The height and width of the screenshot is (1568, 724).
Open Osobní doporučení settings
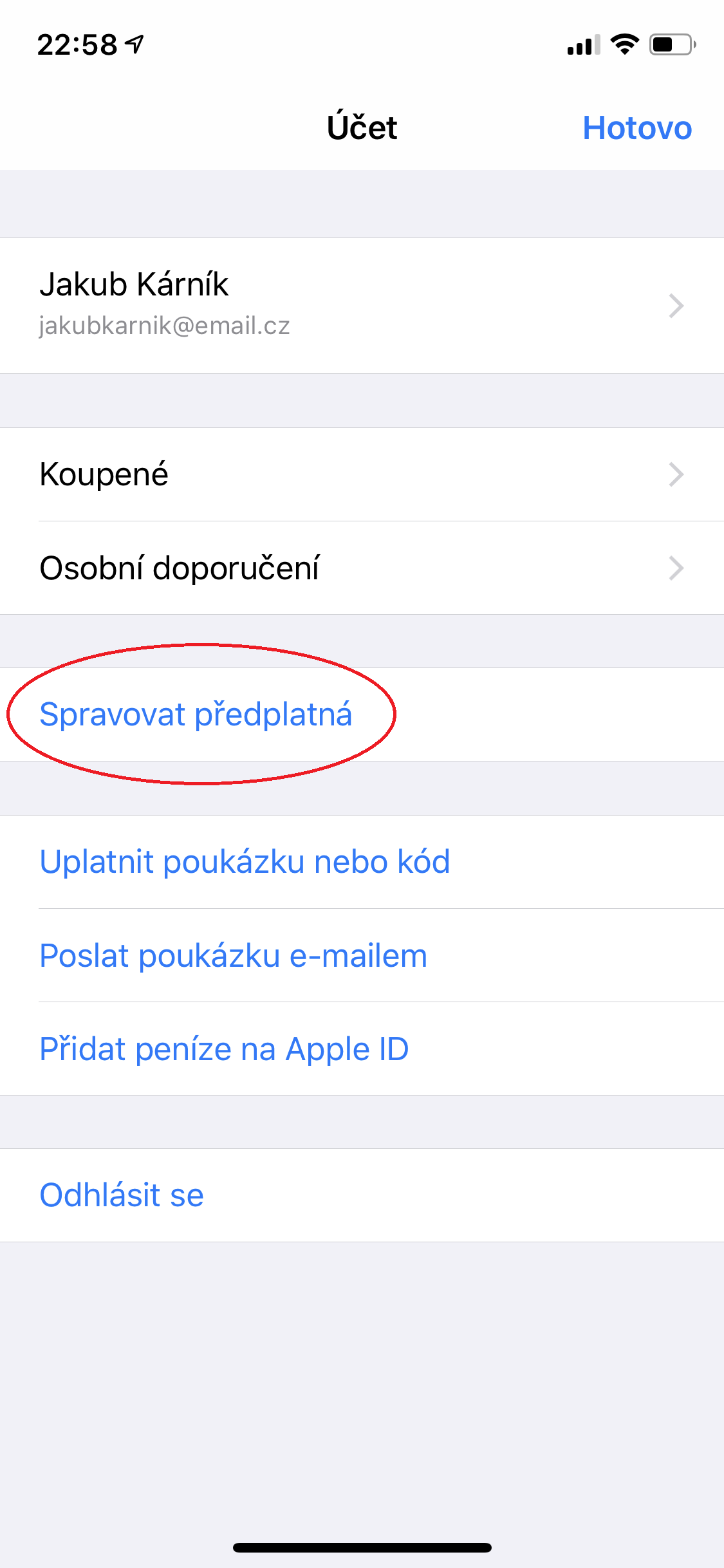(x=360, y=568)
